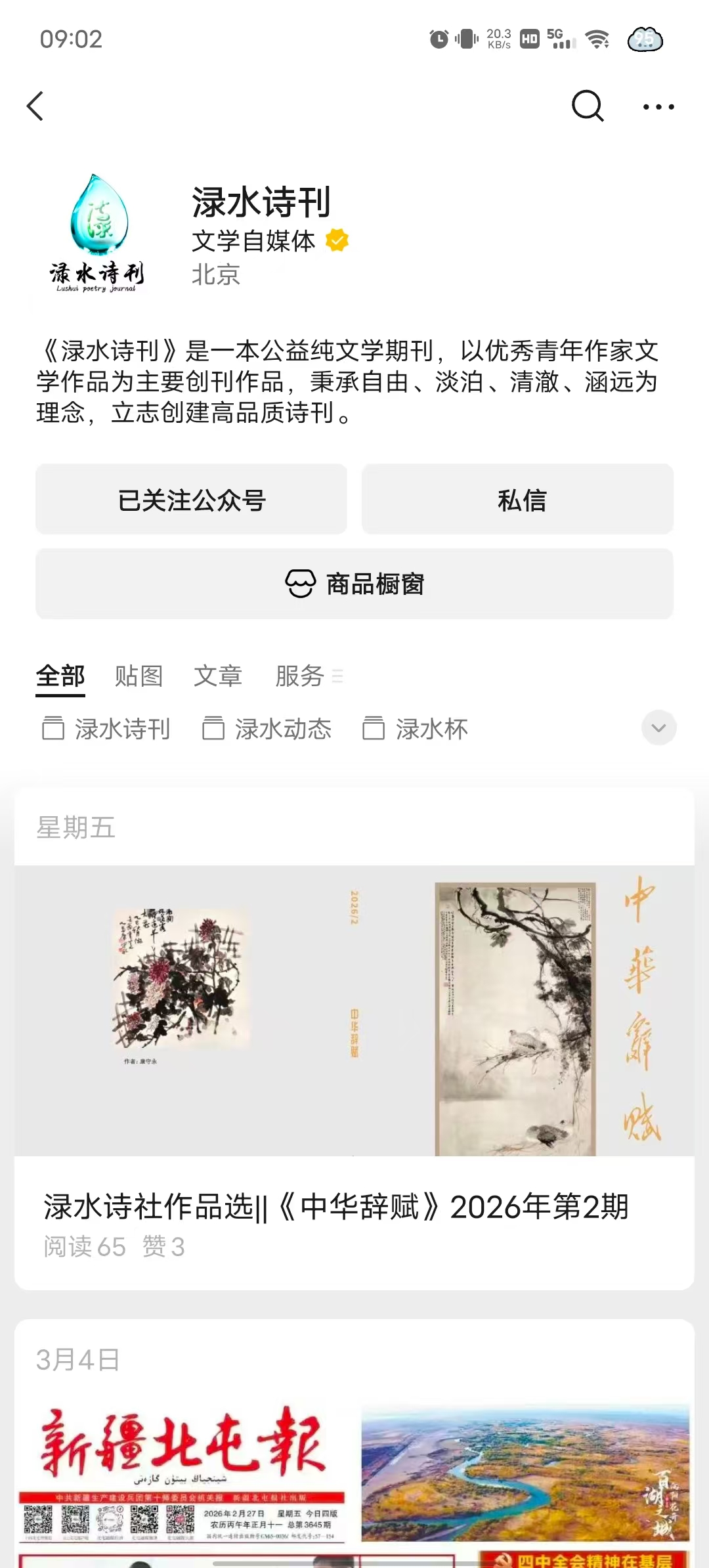This screenshot has width=709, height=1568.
Task: Expand the collections list with the chevron
Action: point(658,728)
